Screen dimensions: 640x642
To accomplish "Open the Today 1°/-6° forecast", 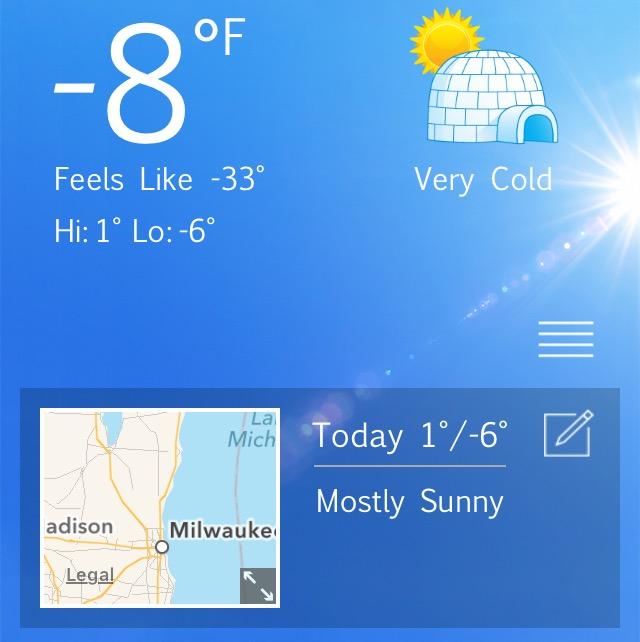I will pyautogui.click(x=410, y=436).
